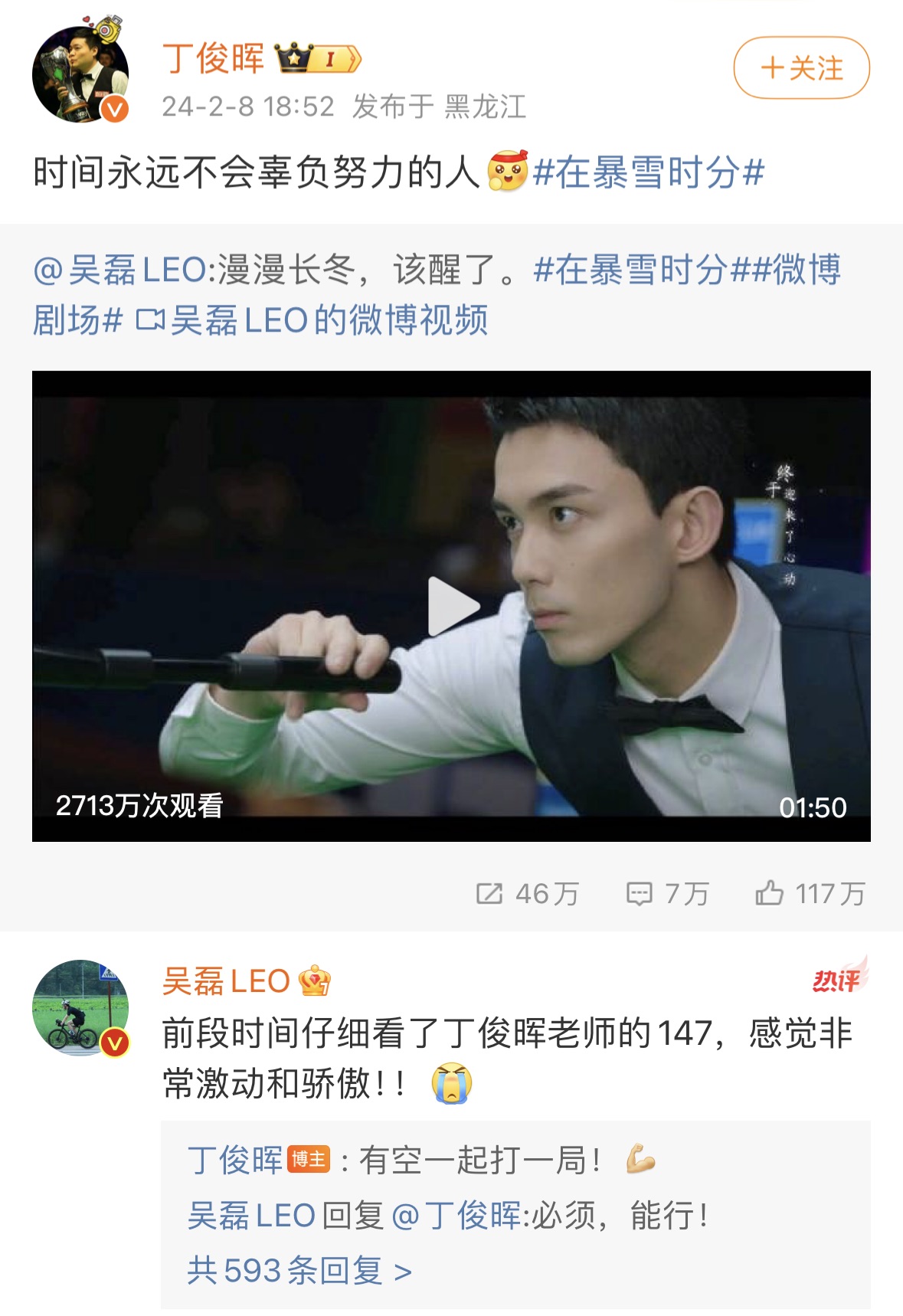The height and width of the screenshot is (1316, 903).
Task: Open the #在暴雪时分# hashtag in 丁俊晖's post
Action: pyautogui.click(x=648, y=172)
